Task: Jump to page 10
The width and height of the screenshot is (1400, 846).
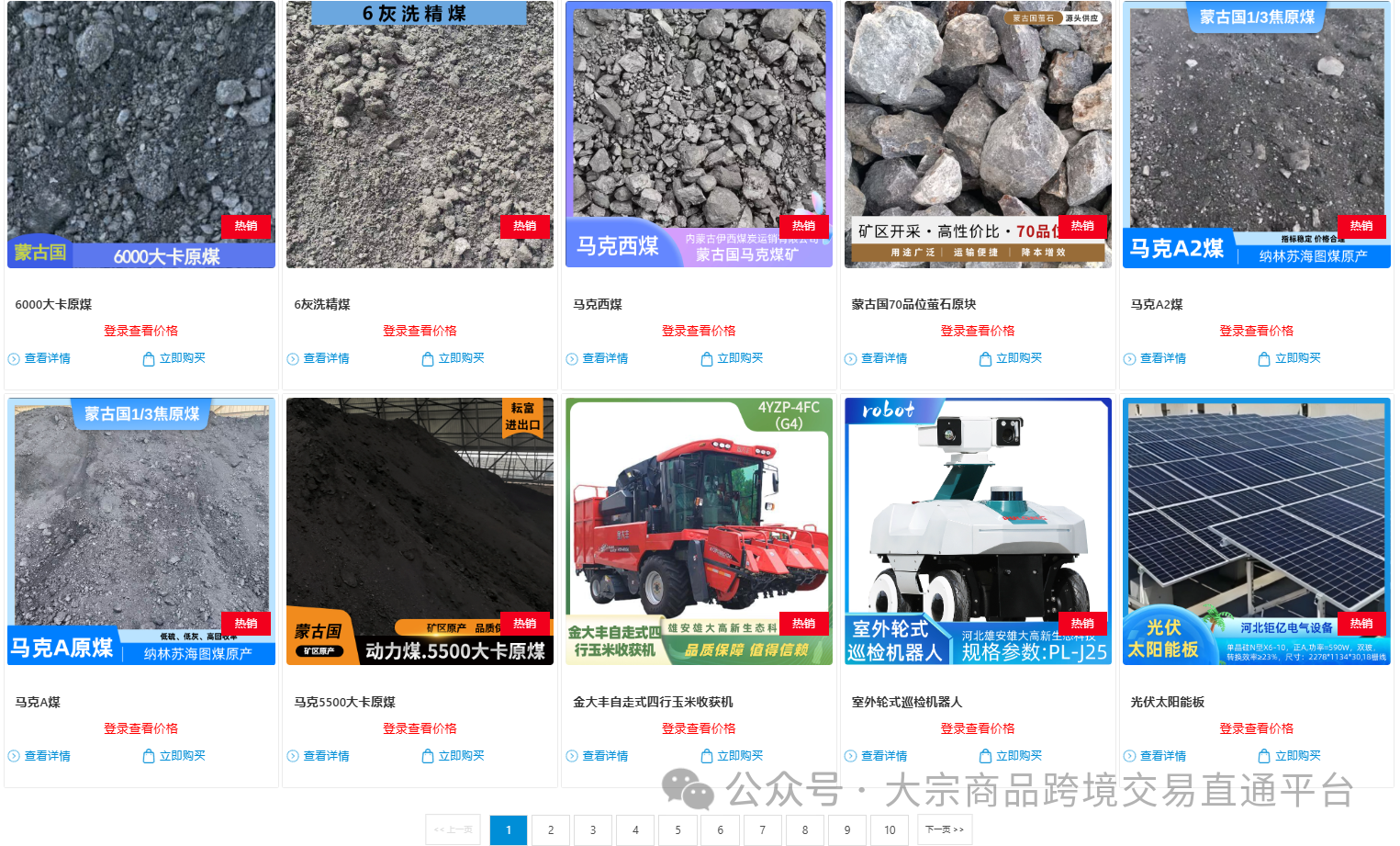Action: click(890, 829)
